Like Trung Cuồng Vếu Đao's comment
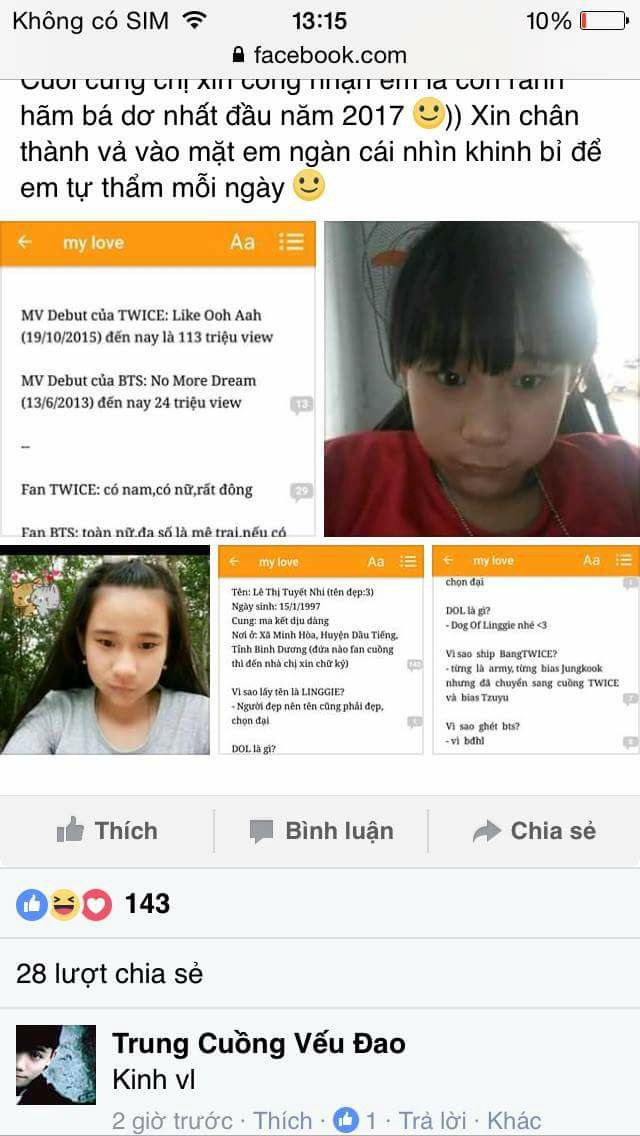 [283, 1121]
